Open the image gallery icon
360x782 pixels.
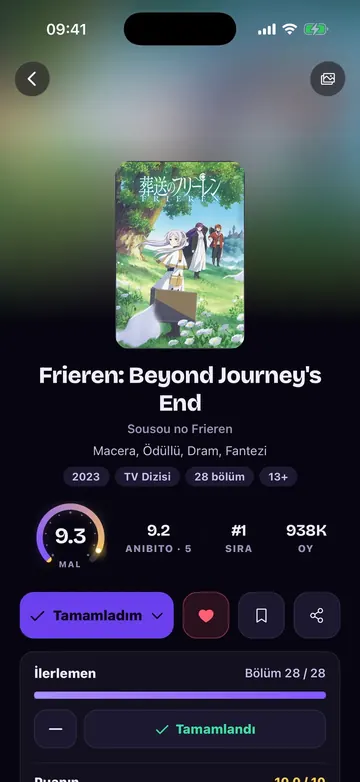(x=328, y=79)
